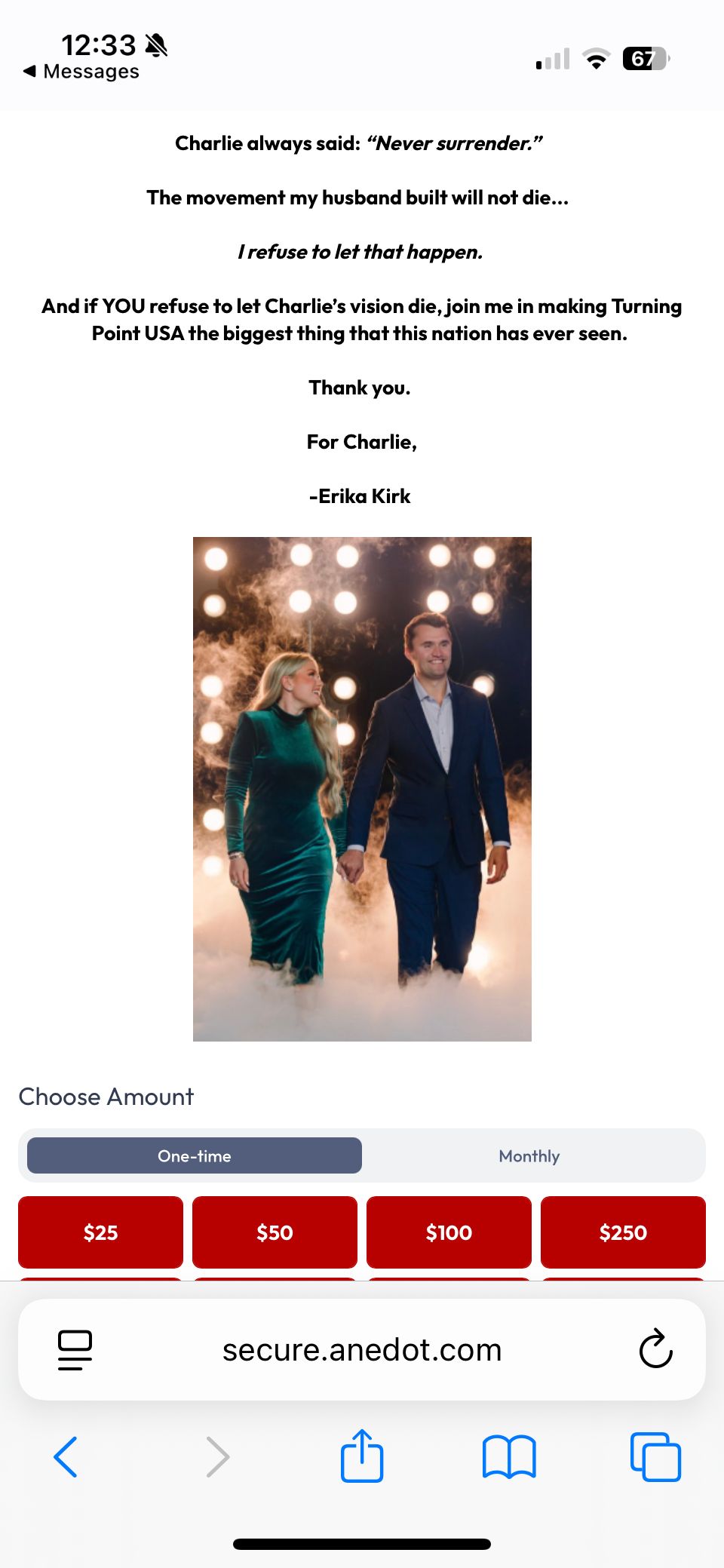The width and height of the screenshot is (724, 1568).
Task: Go back to previous page
Action: click(66, 1456)
